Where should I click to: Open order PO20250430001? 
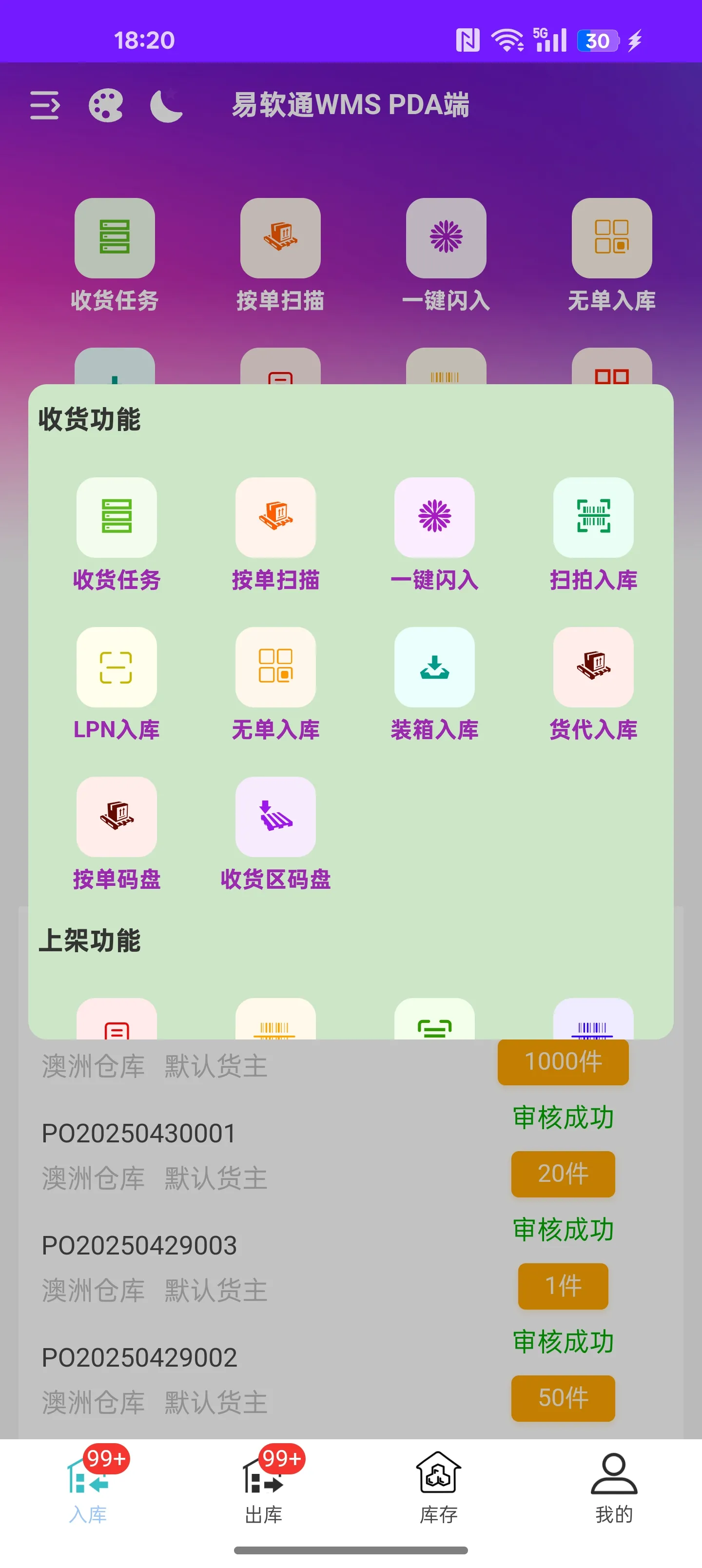point(139,1132)
